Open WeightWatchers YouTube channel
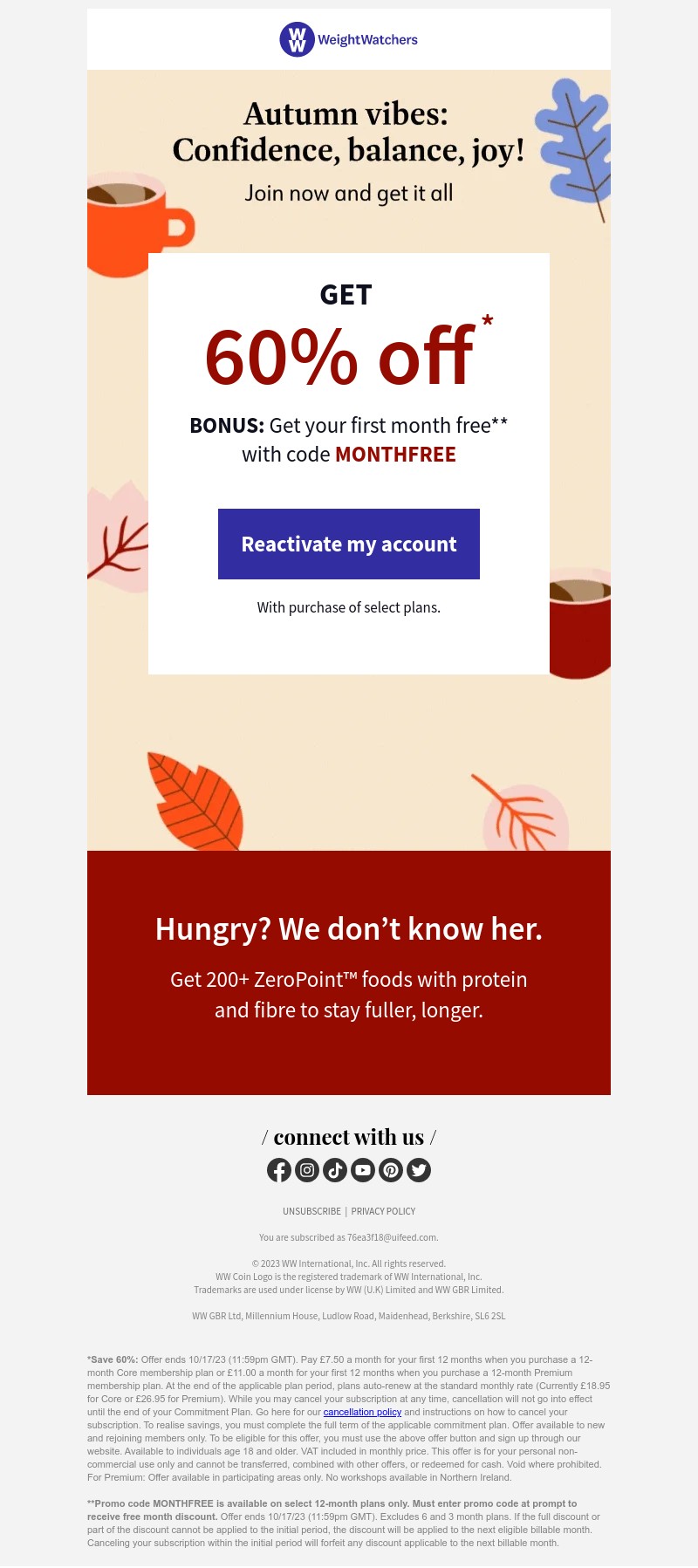The width and height of the screenshot is (698, 1568). point(363,1170)
